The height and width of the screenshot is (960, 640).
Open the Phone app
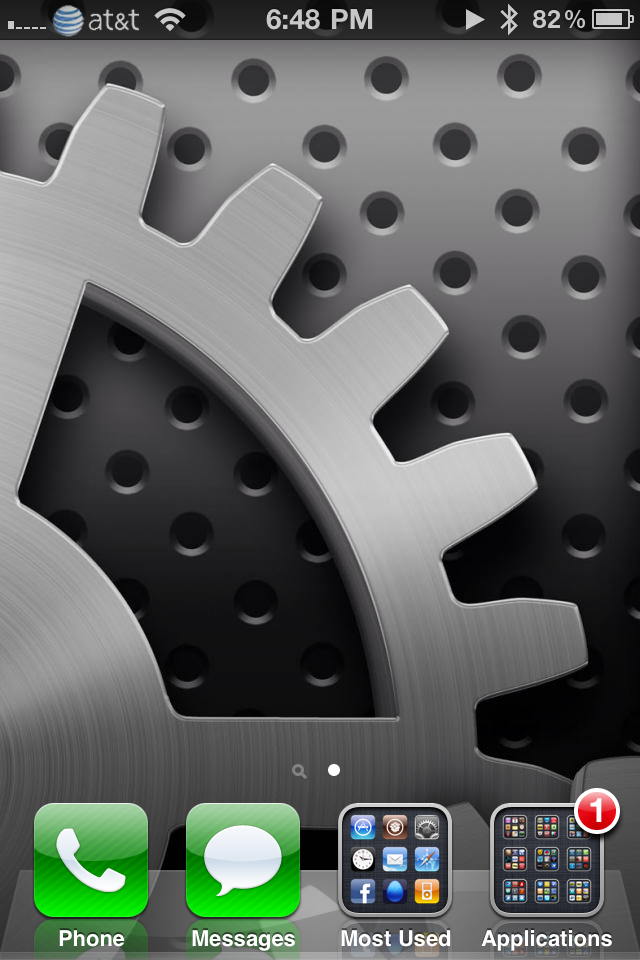click(x=91, y=860)
